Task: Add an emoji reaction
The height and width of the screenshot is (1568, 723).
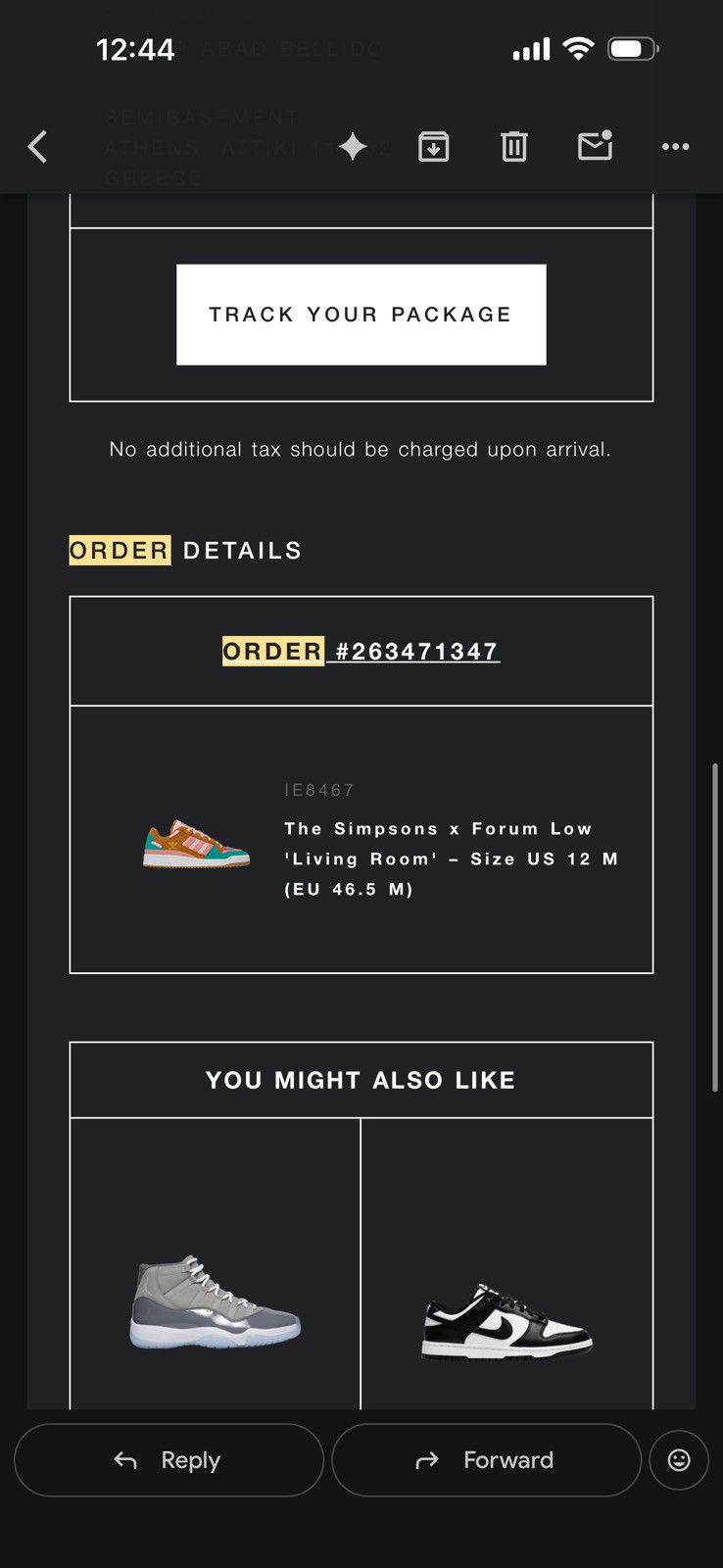Action: 679,1460
